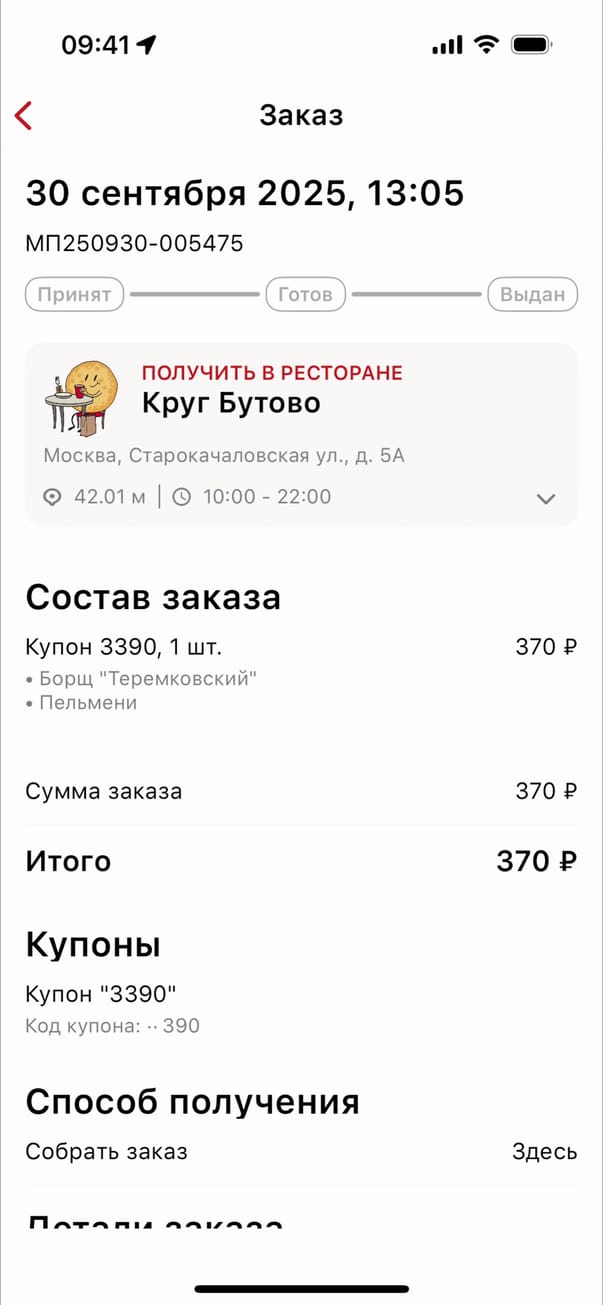Go back from the Заказ screen
Image resolution: width=603 pixels, height=1305 pixels.
(x=24, y=115)
